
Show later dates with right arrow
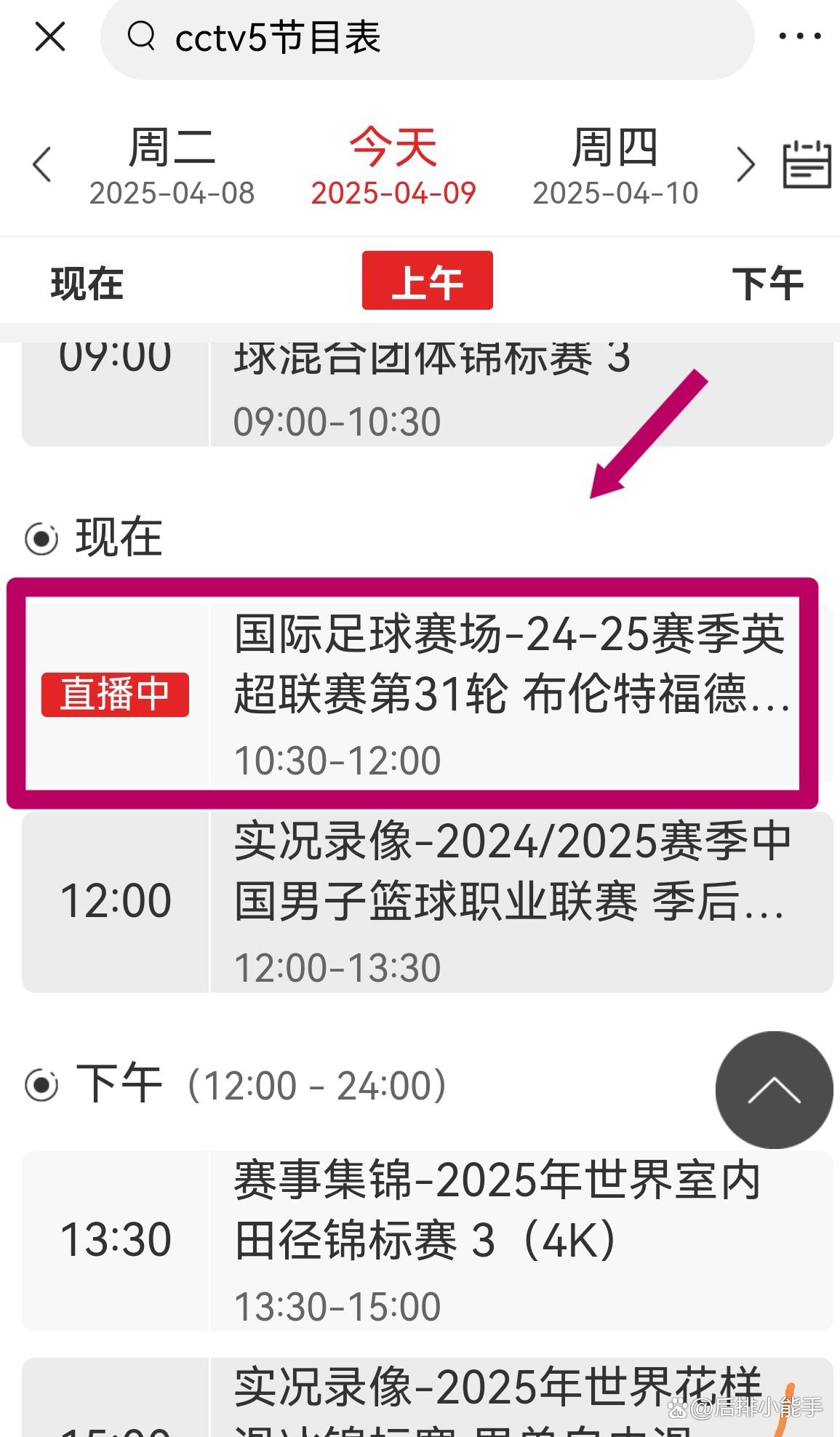tap(745, 164)
